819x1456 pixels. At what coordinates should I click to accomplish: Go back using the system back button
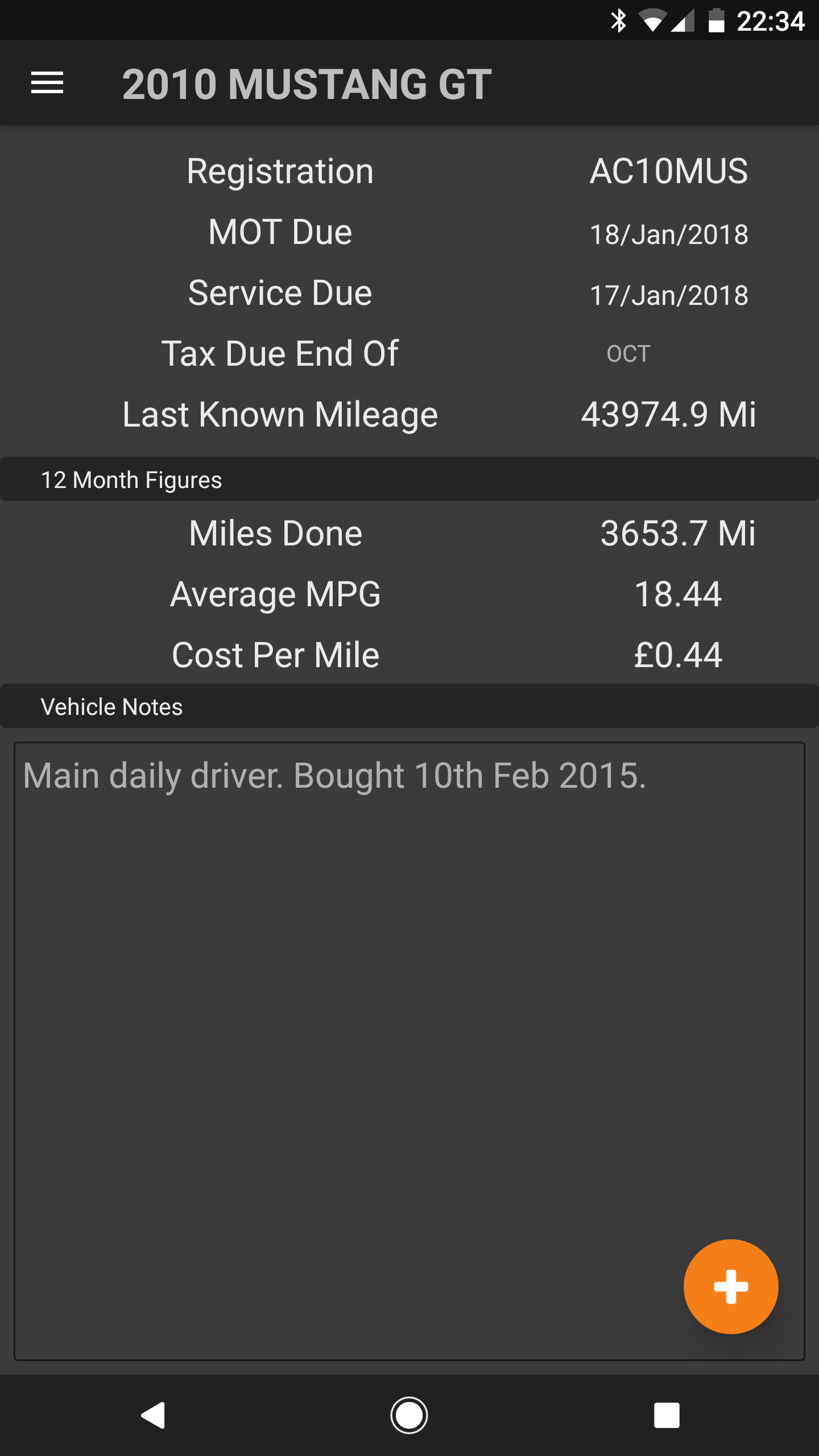(x=153, y=1414)
